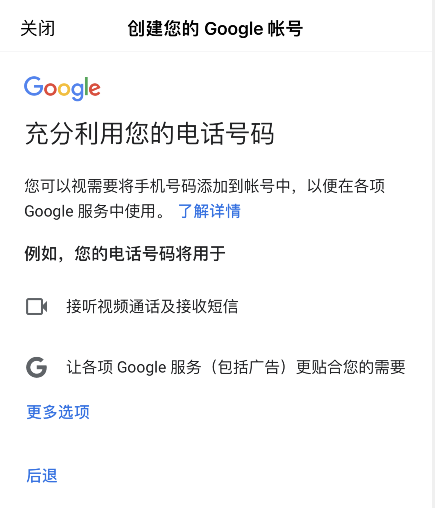Go back with the 后退 button

point(42,476)
